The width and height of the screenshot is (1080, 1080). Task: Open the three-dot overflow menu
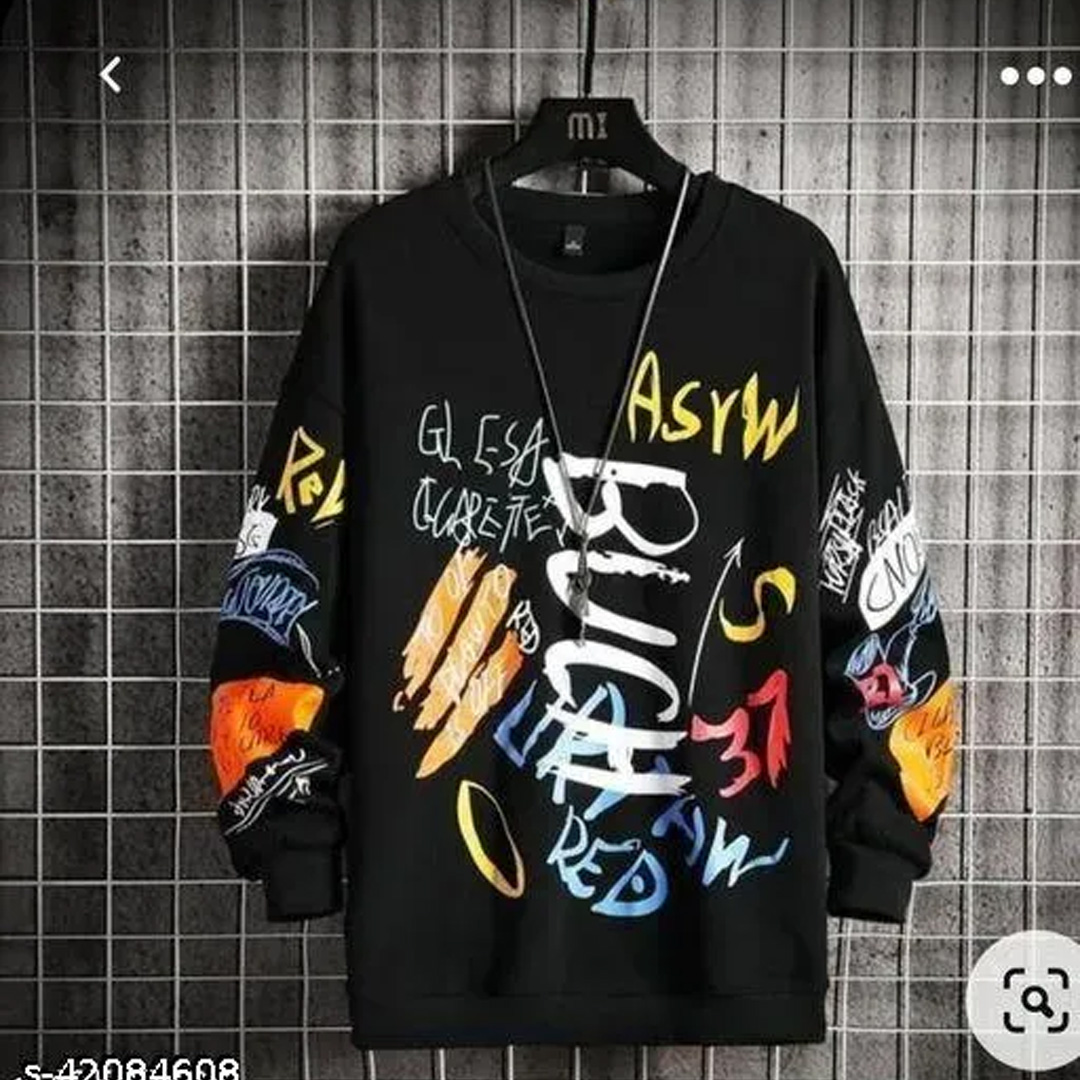pyautogui.click(x=1035, y=76)
